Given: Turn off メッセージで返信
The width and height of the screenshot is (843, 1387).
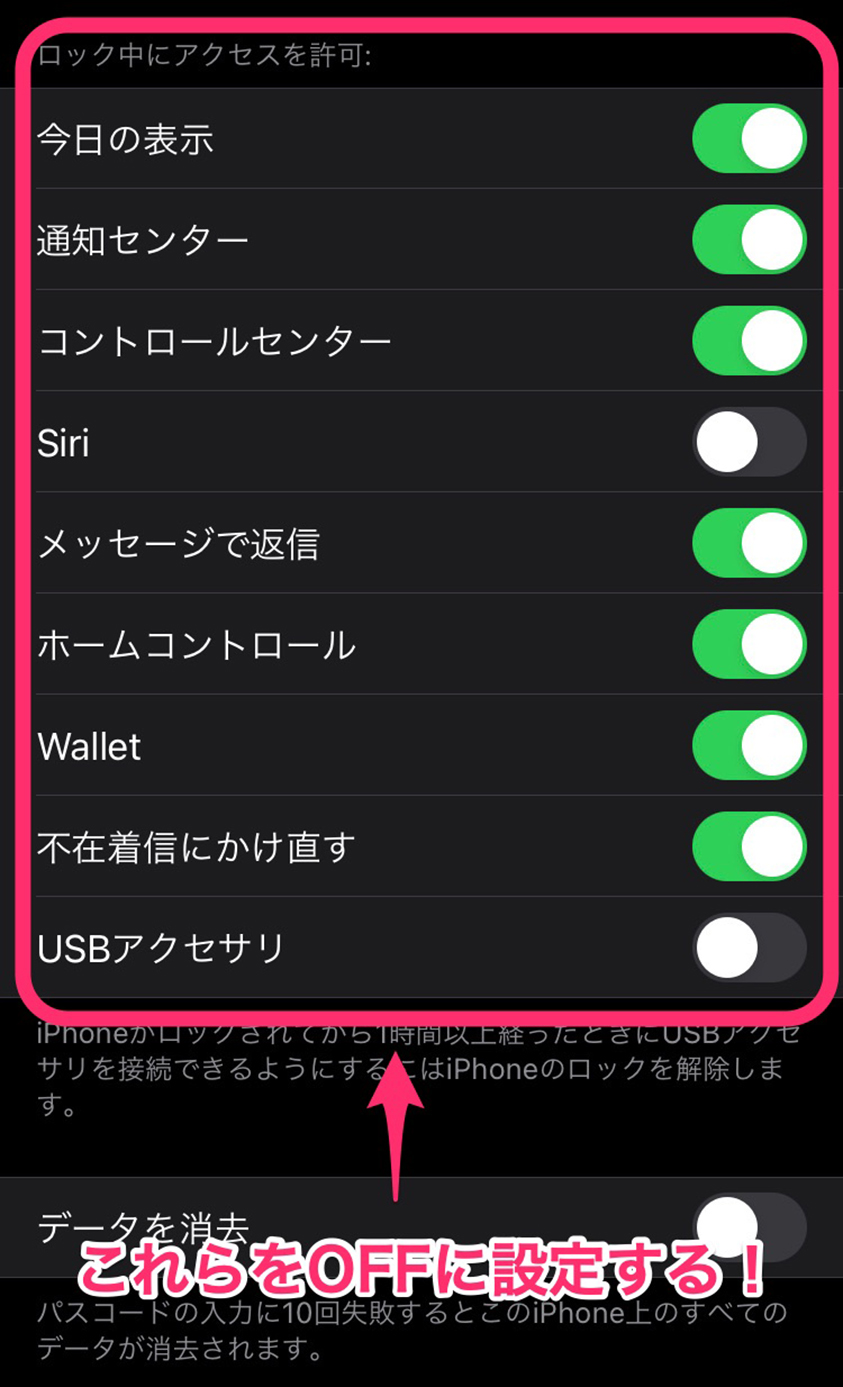Looking at the screenshot, I should [x=749, y=543].
